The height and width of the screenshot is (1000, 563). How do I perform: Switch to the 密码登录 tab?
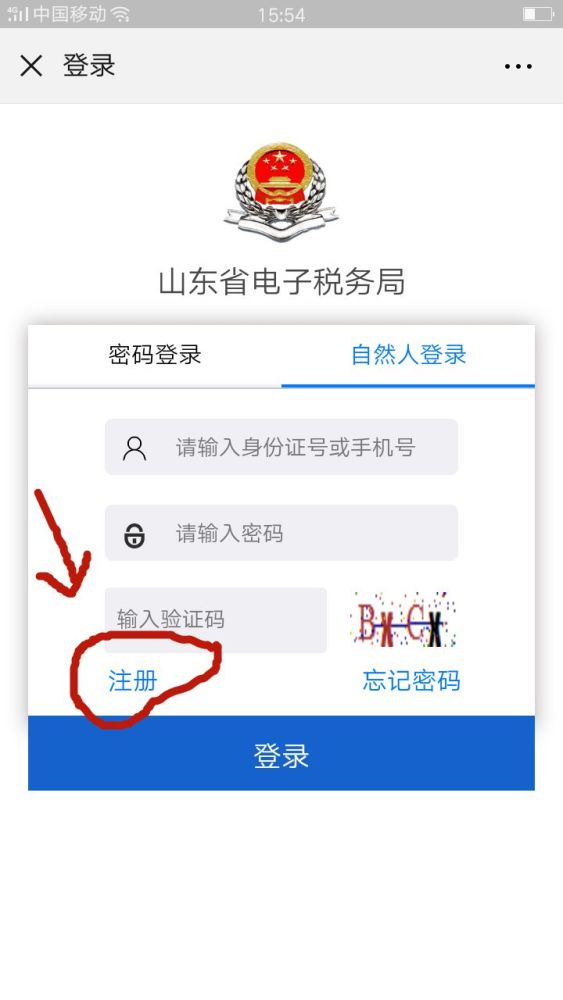[155, 355]
